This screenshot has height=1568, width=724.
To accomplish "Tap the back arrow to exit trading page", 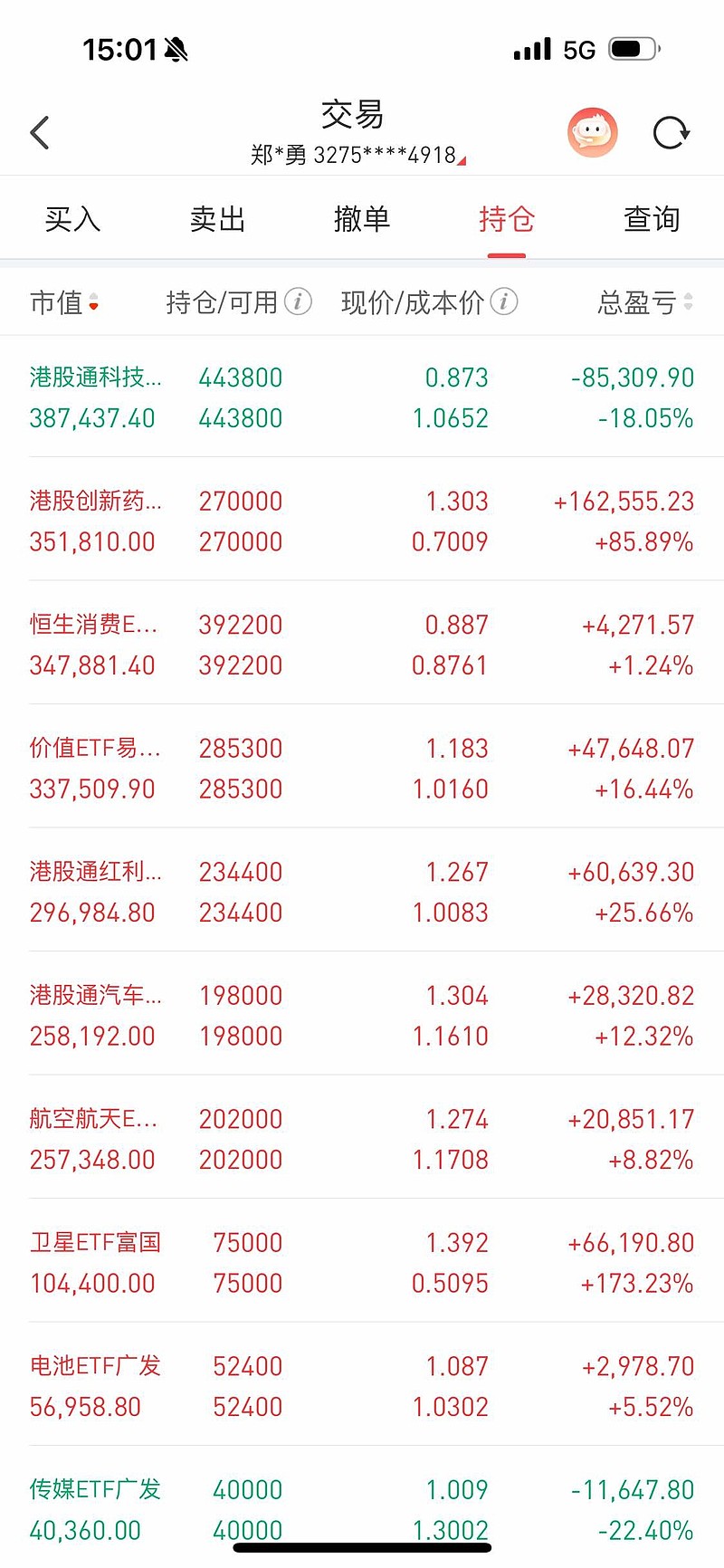I will (x=39, y=131).
